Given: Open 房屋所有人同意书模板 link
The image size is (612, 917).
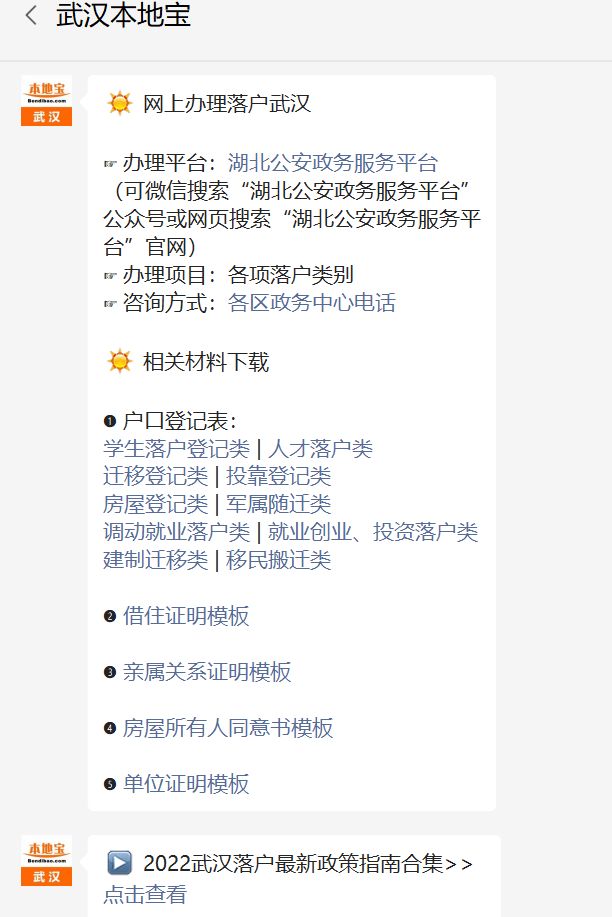Looking at the screenshot, I should [228, 728].
